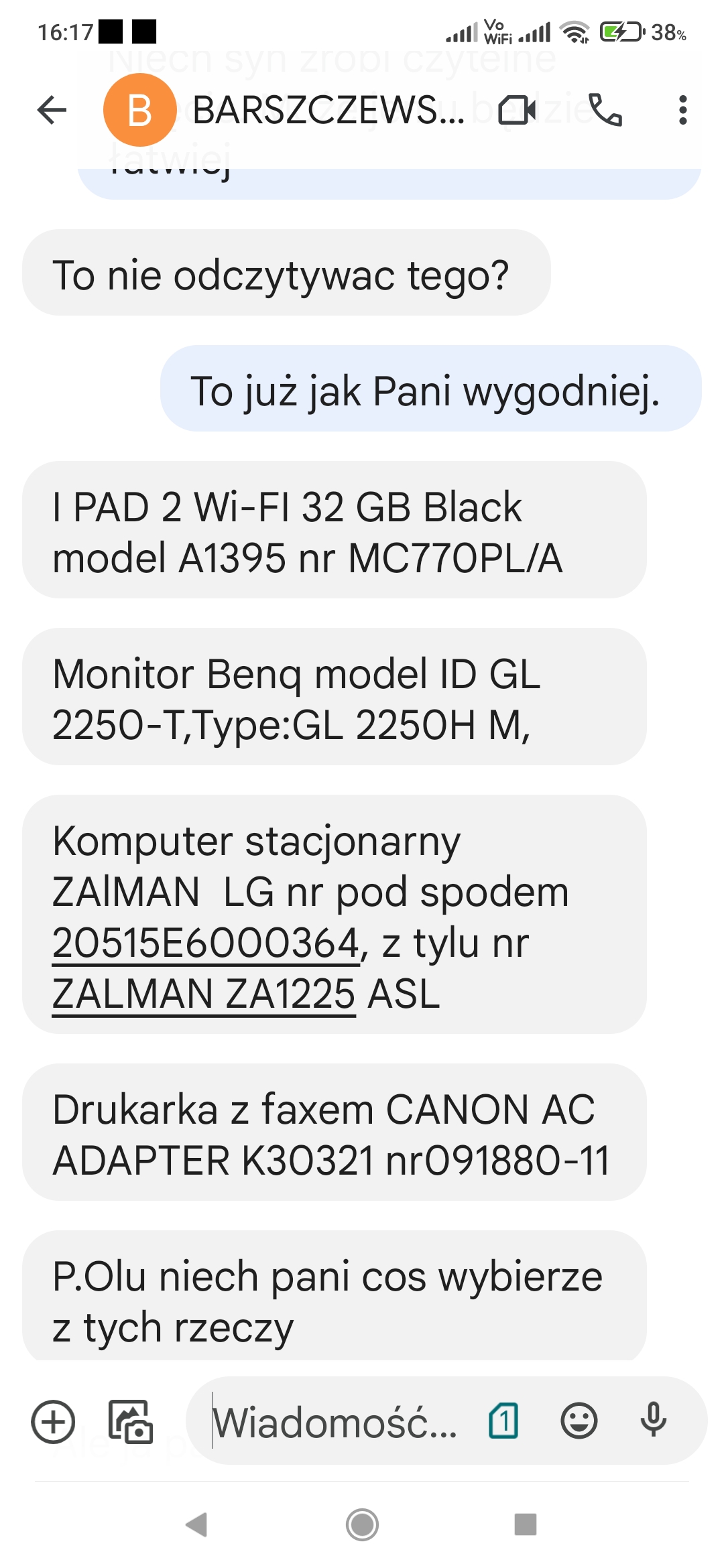Tap the underlined number 20515E6000364
The image size is (724, 1568).
point(206,943)
